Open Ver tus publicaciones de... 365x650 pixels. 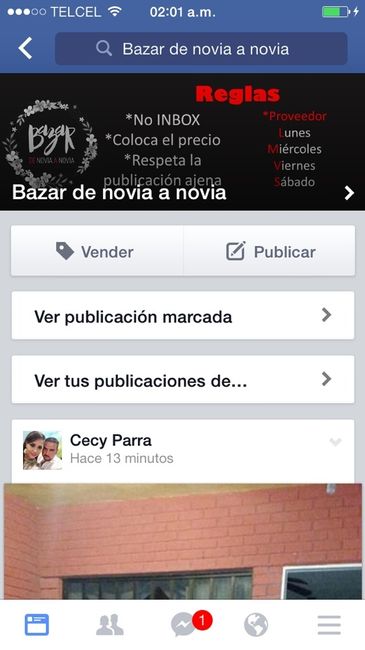(x=183, y=379)
